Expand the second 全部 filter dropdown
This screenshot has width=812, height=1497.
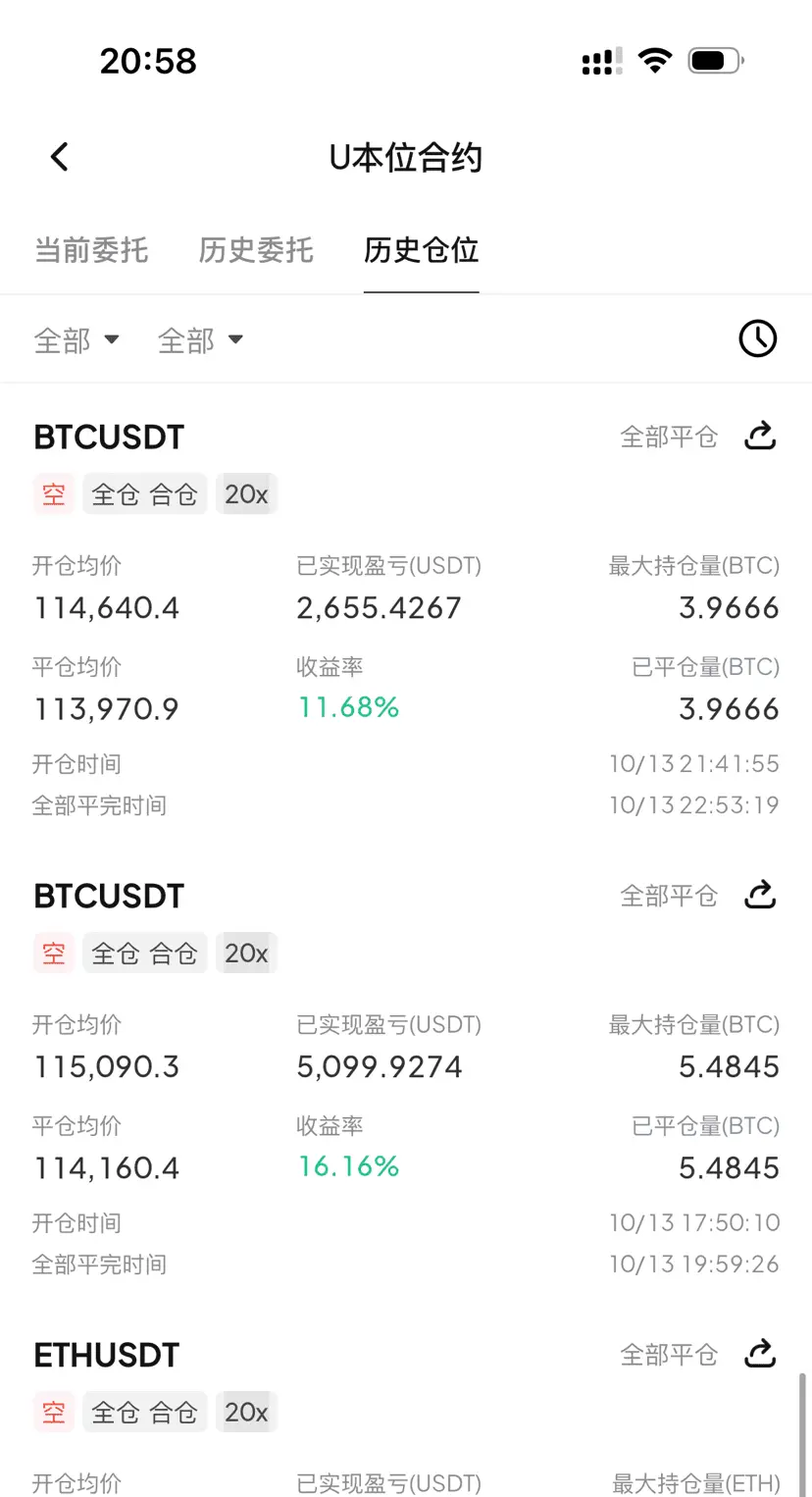pyautogui.click(x=200, y=340)
